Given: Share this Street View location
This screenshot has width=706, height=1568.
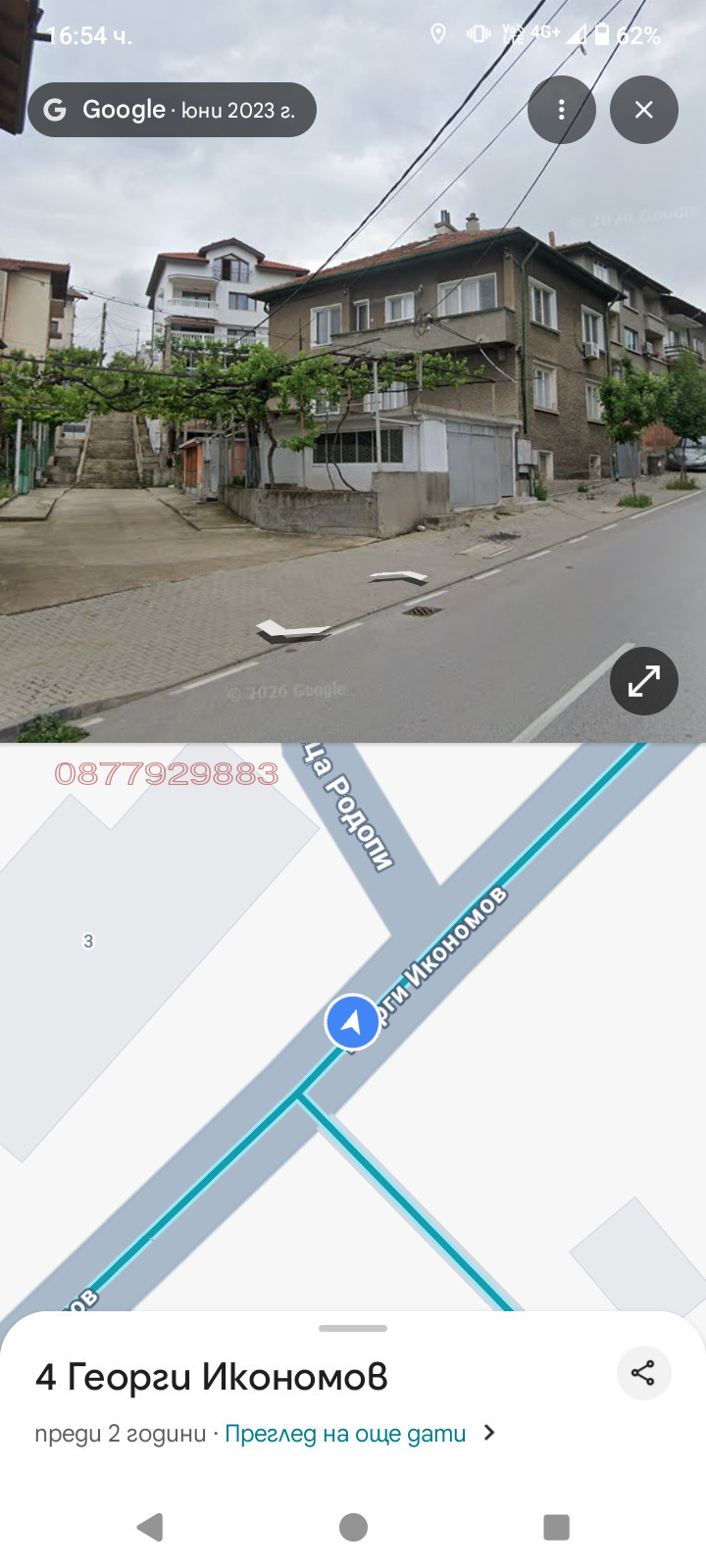Looking at the screenshot, I should tap(644, 1373).
